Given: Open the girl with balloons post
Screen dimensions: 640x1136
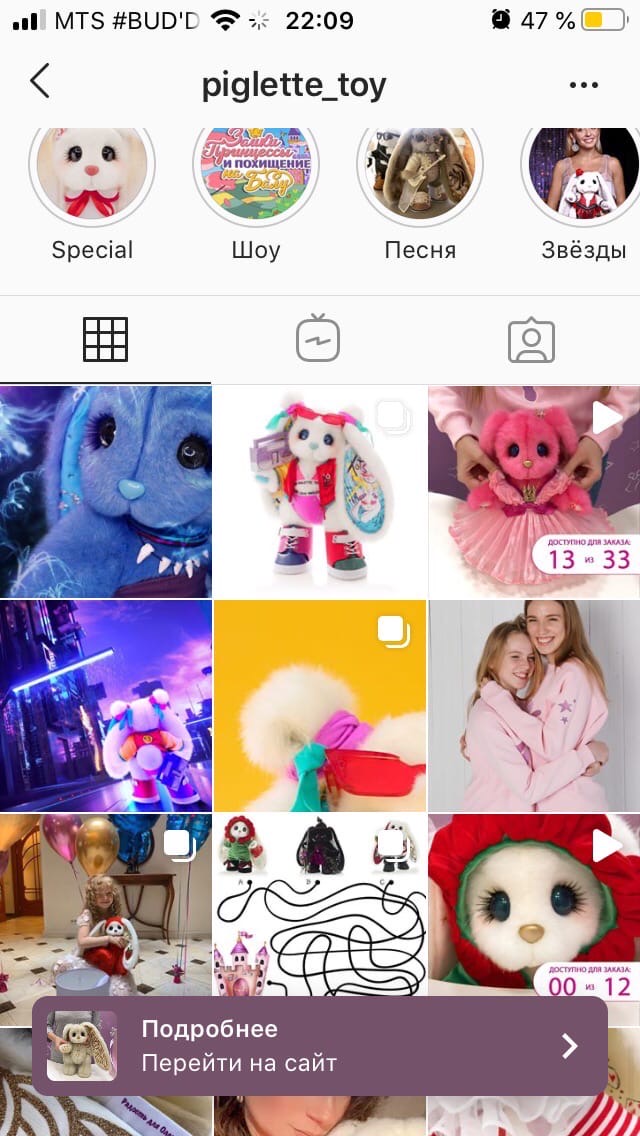Looking at the screenshot, I should pyautogui.click(x=106, y=904).
